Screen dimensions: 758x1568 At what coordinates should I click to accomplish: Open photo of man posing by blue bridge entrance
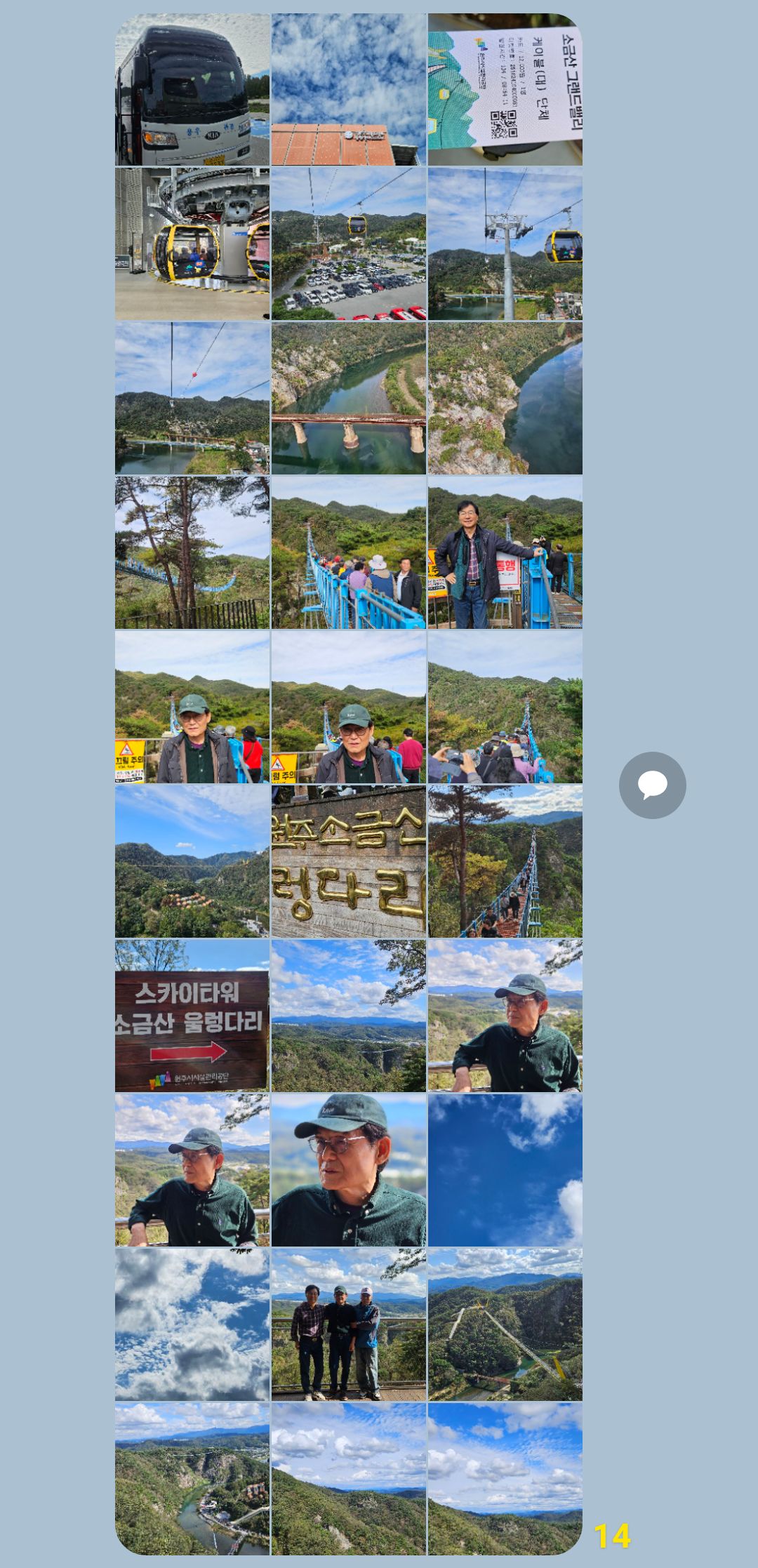[x=505, y=552]
